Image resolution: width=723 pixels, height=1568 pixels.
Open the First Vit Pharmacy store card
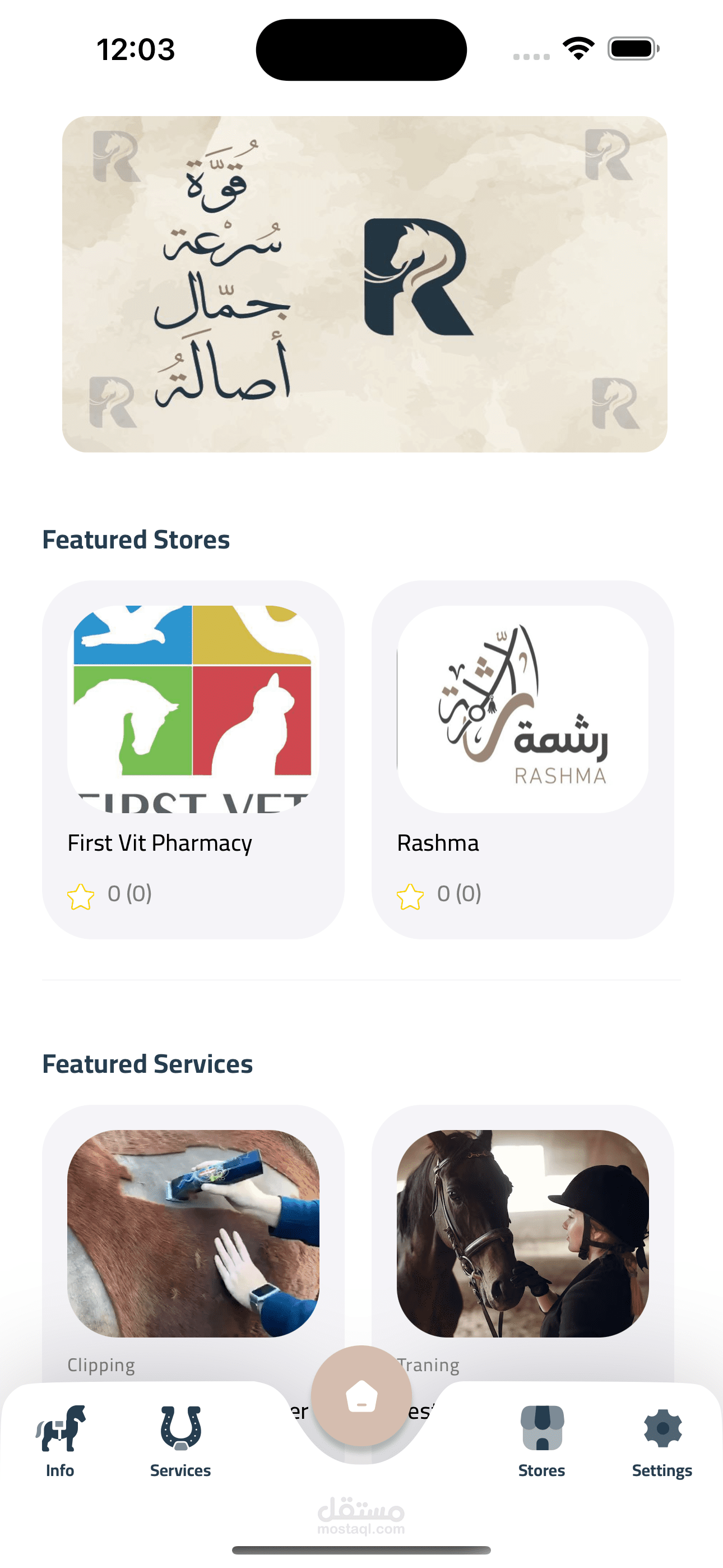(x=193, y=758)
